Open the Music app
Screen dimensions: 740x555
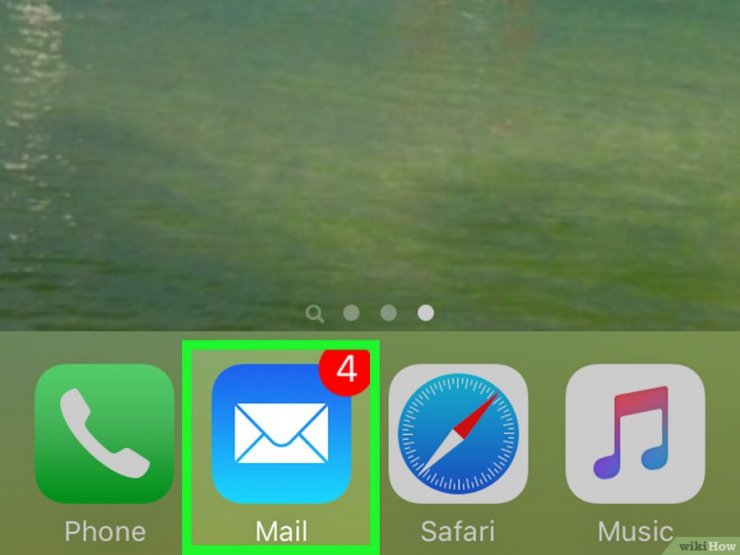pos(635,433)
